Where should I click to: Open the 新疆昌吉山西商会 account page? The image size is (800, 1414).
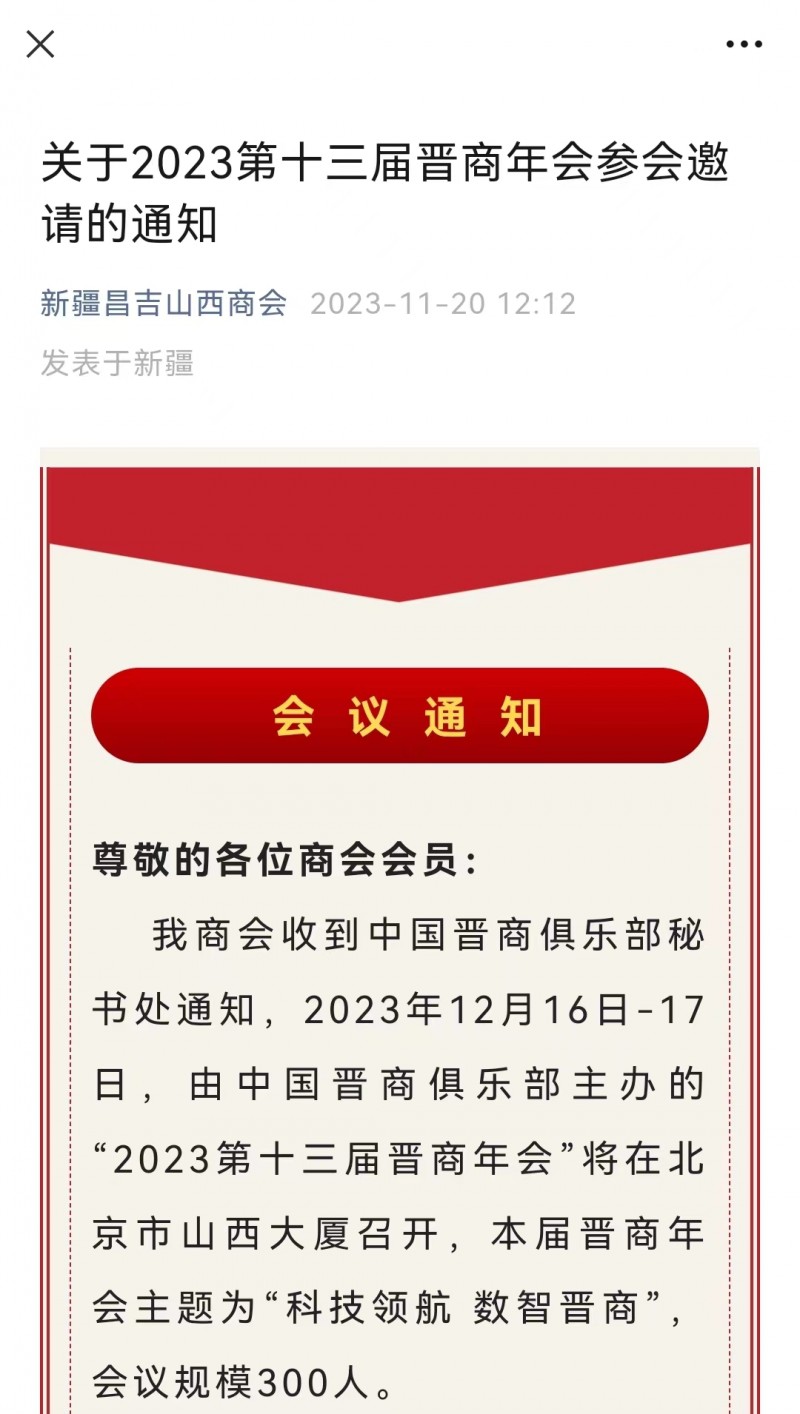tap(164, 303)
